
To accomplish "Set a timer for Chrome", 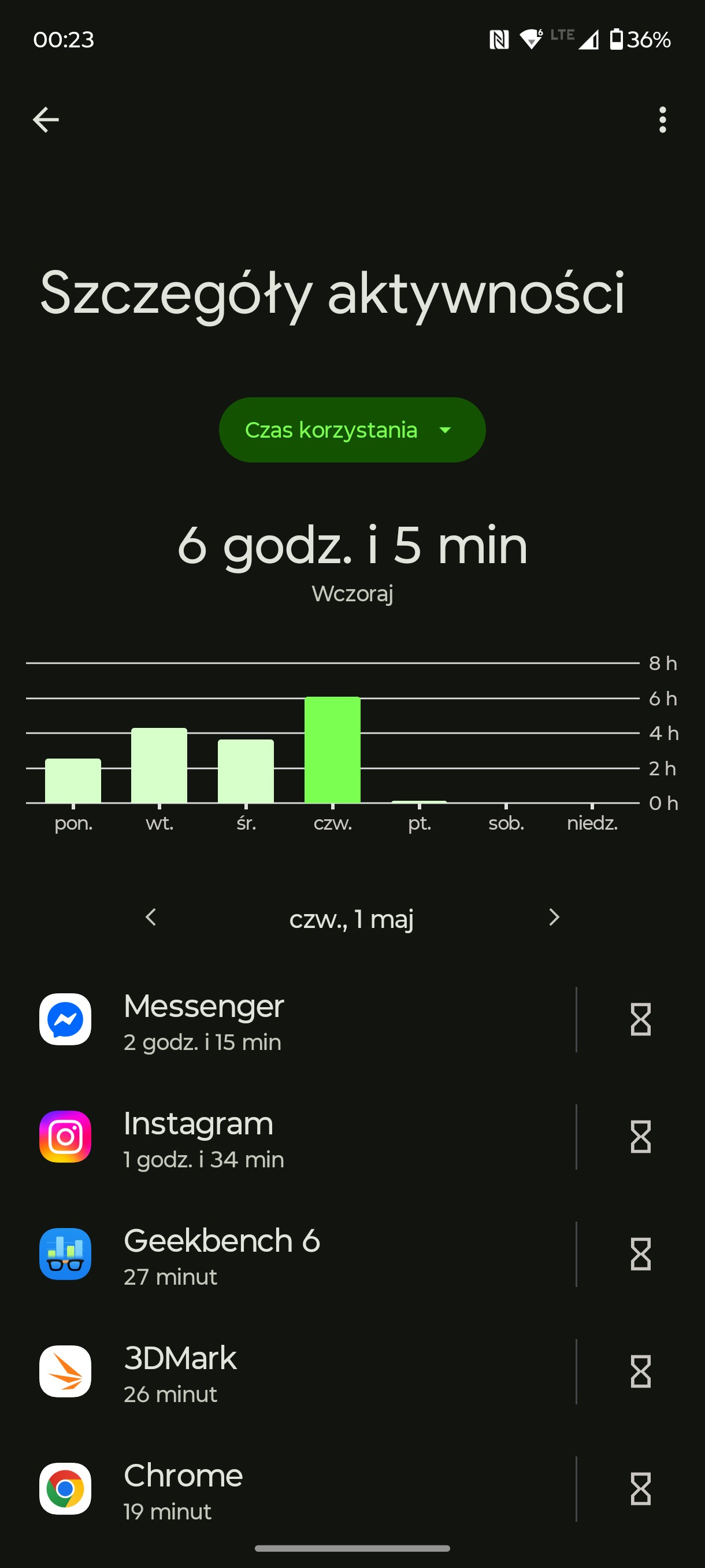I will pos(640,1489).
